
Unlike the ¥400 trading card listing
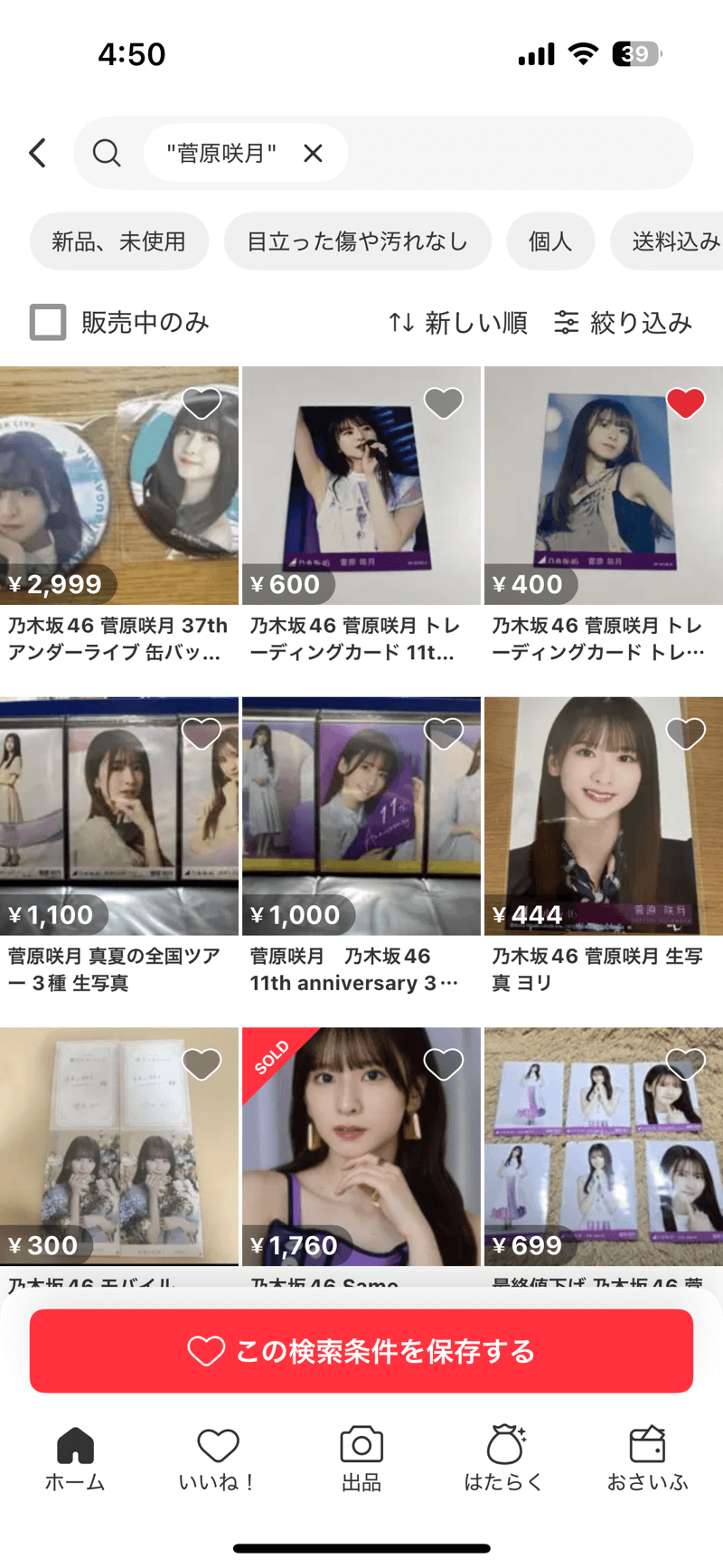click(685, 402)
